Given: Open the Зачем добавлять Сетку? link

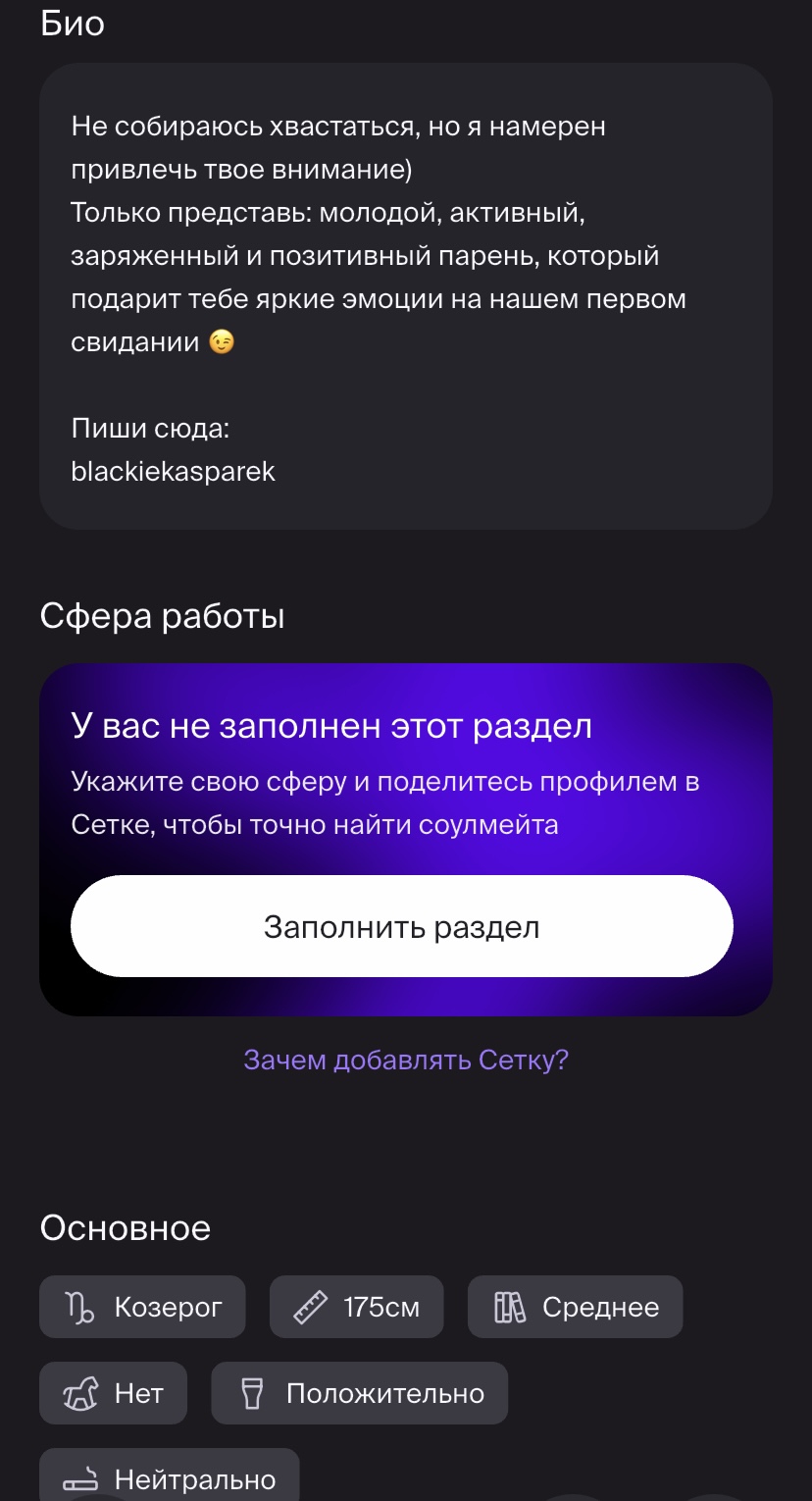Looking at the screenshot, I should pyautogui.click(x=406, y=1060).
